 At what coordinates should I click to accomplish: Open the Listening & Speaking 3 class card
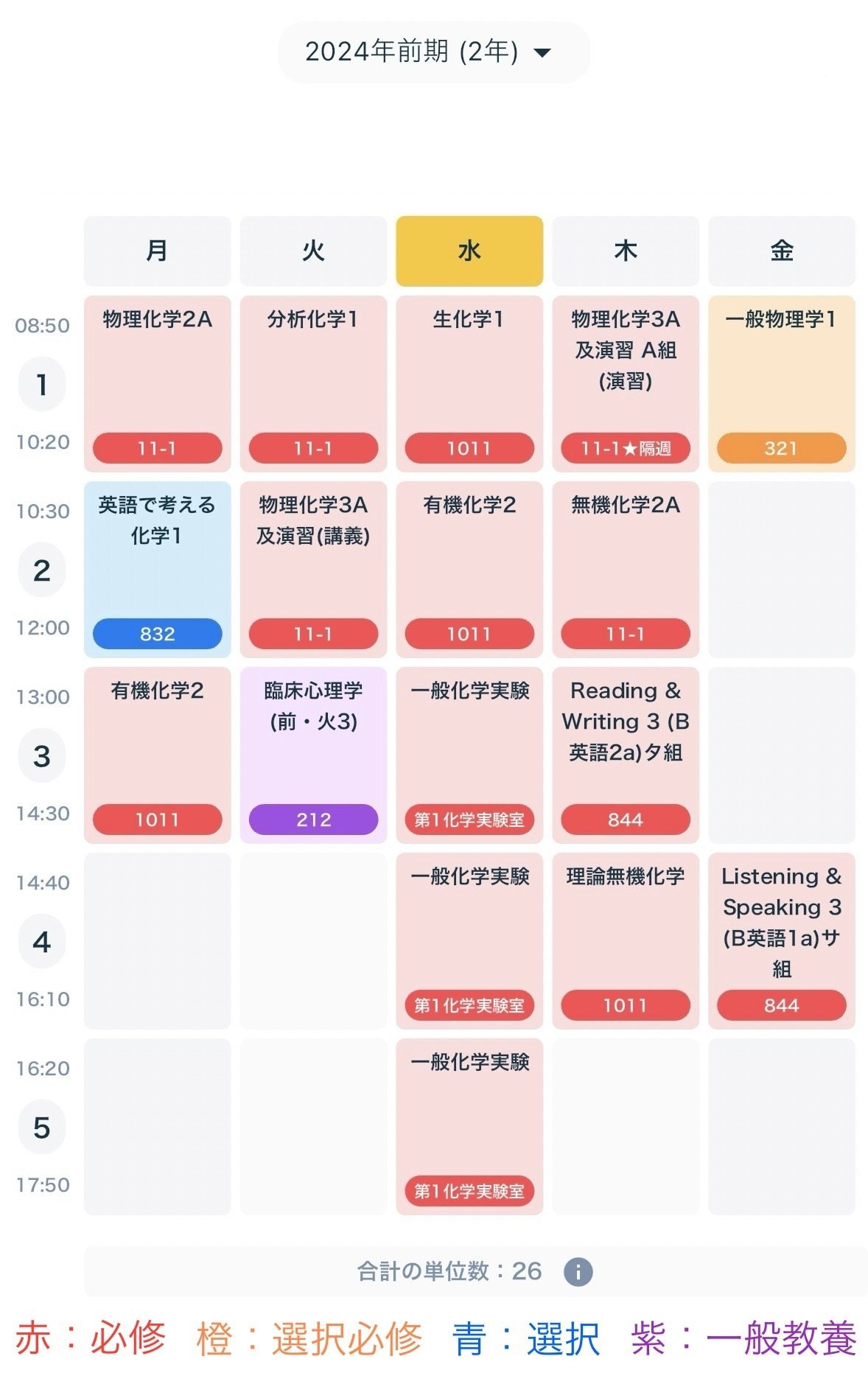(782, 940)
